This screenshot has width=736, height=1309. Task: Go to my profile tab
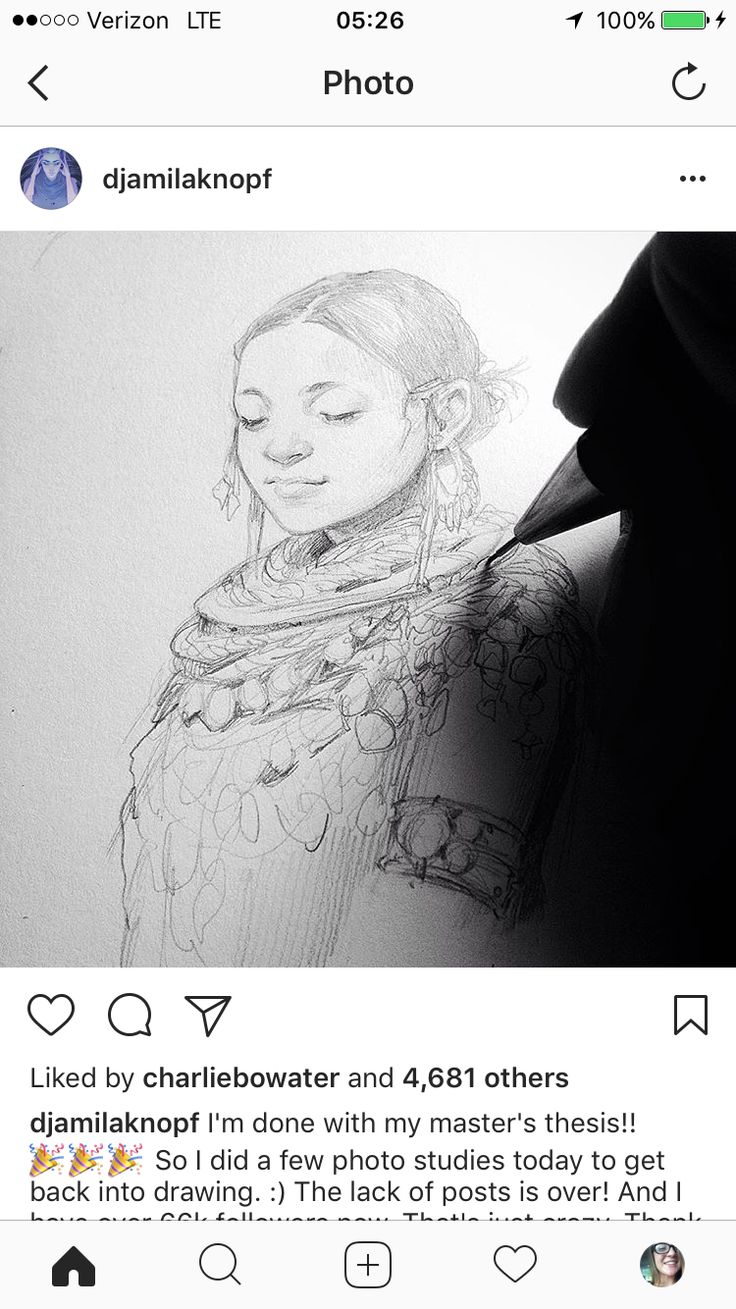pos(661,1264)
